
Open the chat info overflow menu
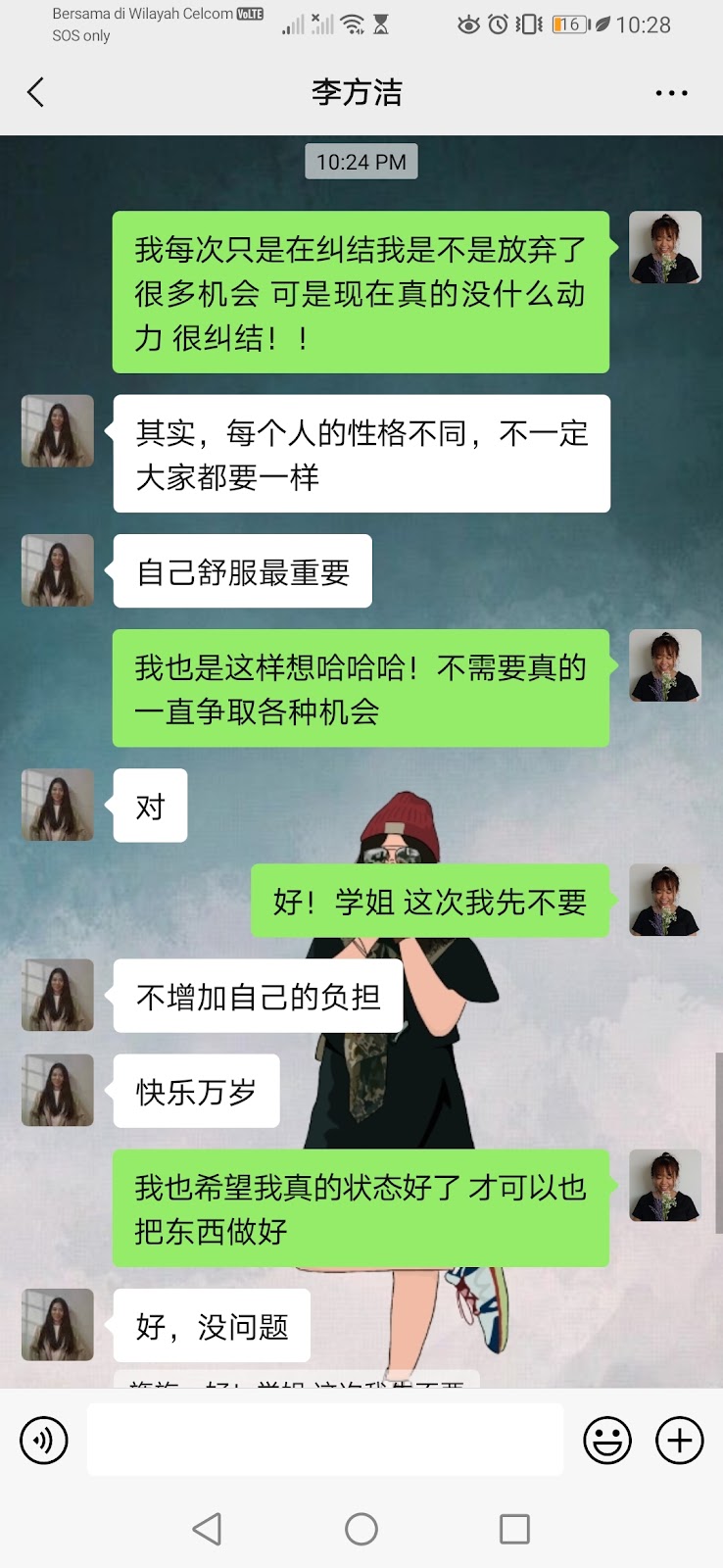(x=671, y=93)
